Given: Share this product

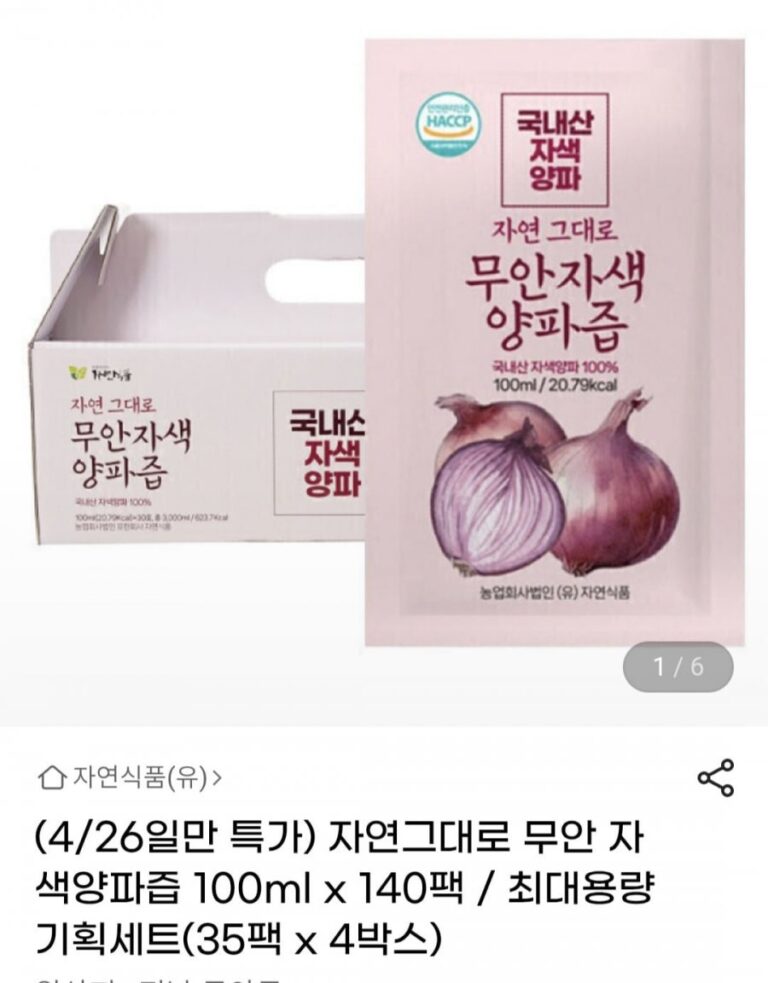Looking at the screenshot, I should click(714, 778).
